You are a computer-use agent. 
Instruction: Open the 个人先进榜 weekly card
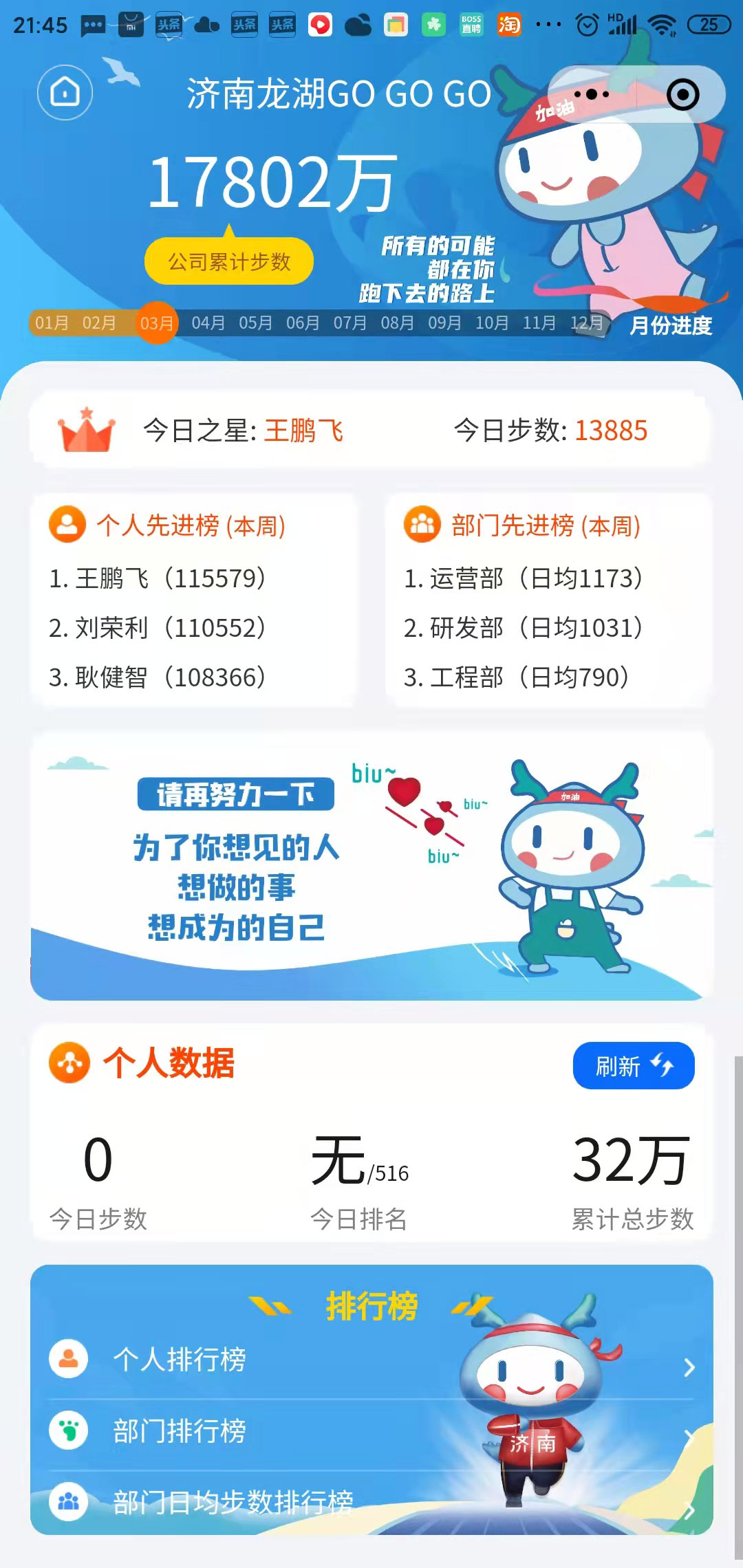pyautogui.click(x=193, y=600)
